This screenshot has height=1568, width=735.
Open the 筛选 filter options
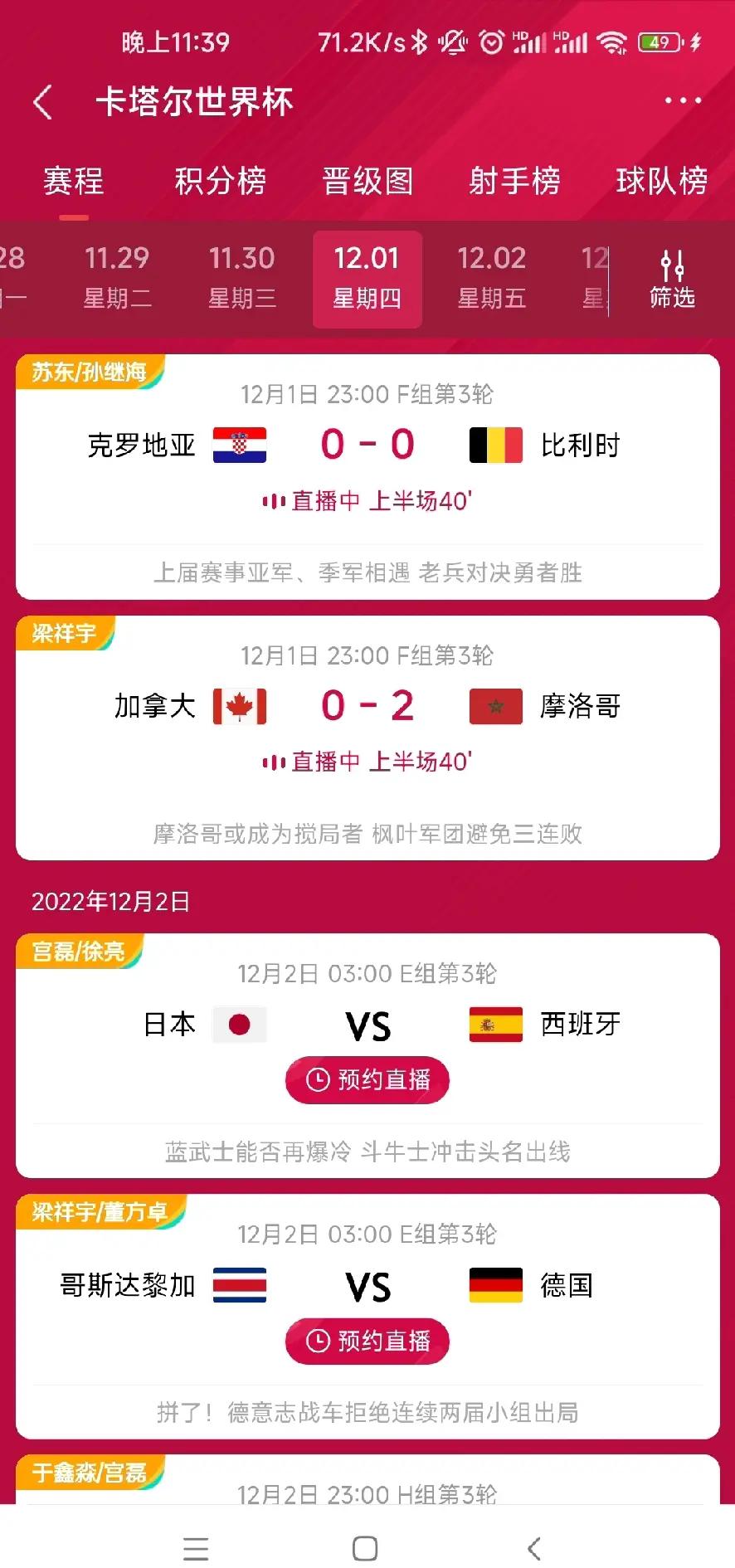(x=672, y=278)
